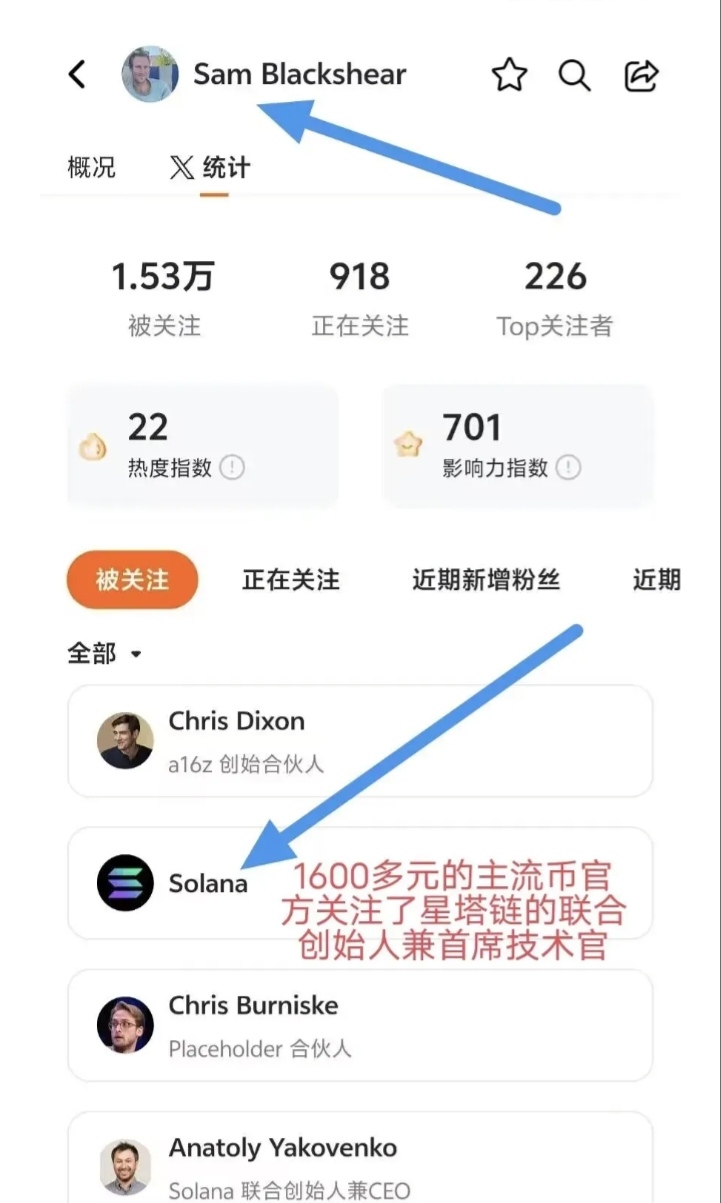This screenshot has height=1203, width=721.
Task: View 近期新增粉丝 list
Action: coord(486,579)
